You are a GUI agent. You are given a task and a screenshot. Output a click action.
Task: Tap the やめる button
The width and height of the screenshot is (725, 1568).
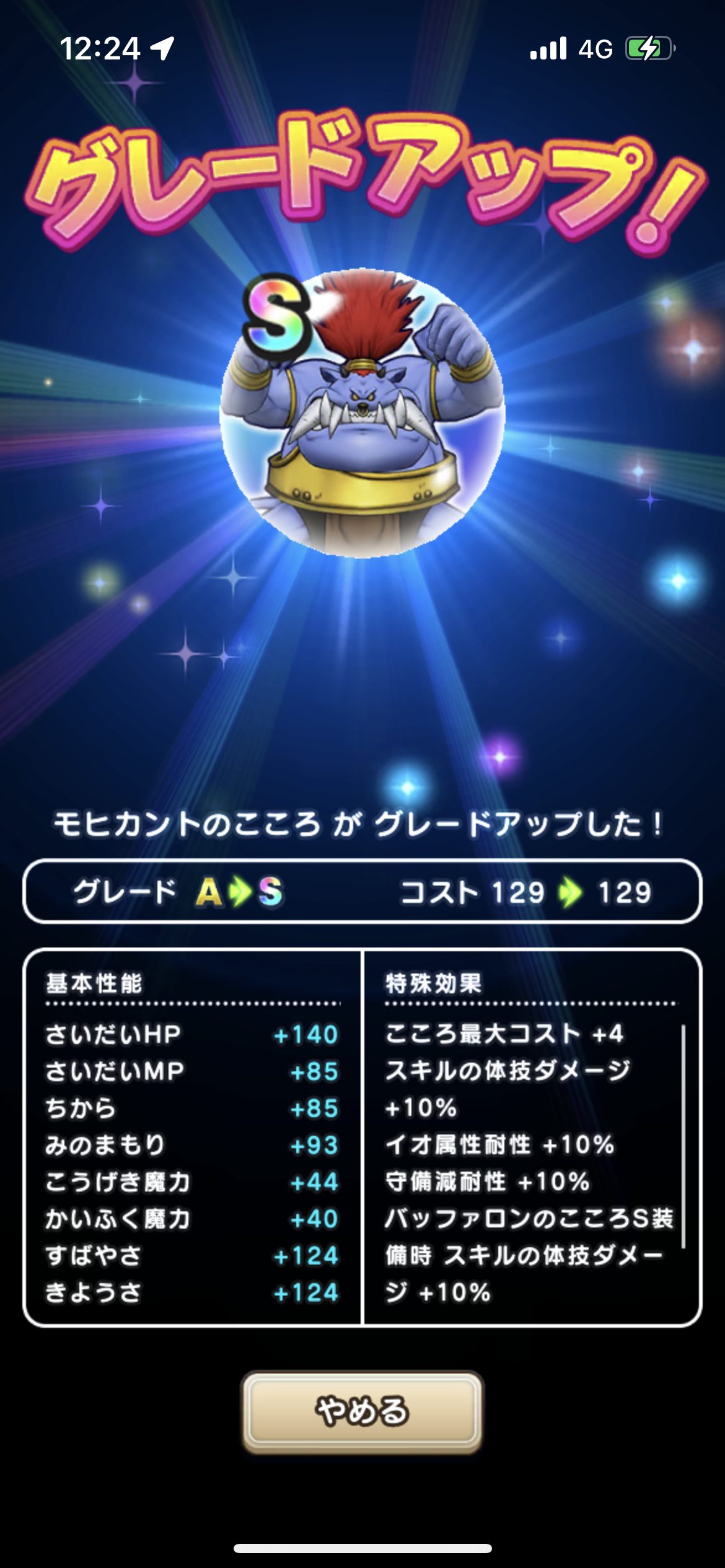point(362,1412)
